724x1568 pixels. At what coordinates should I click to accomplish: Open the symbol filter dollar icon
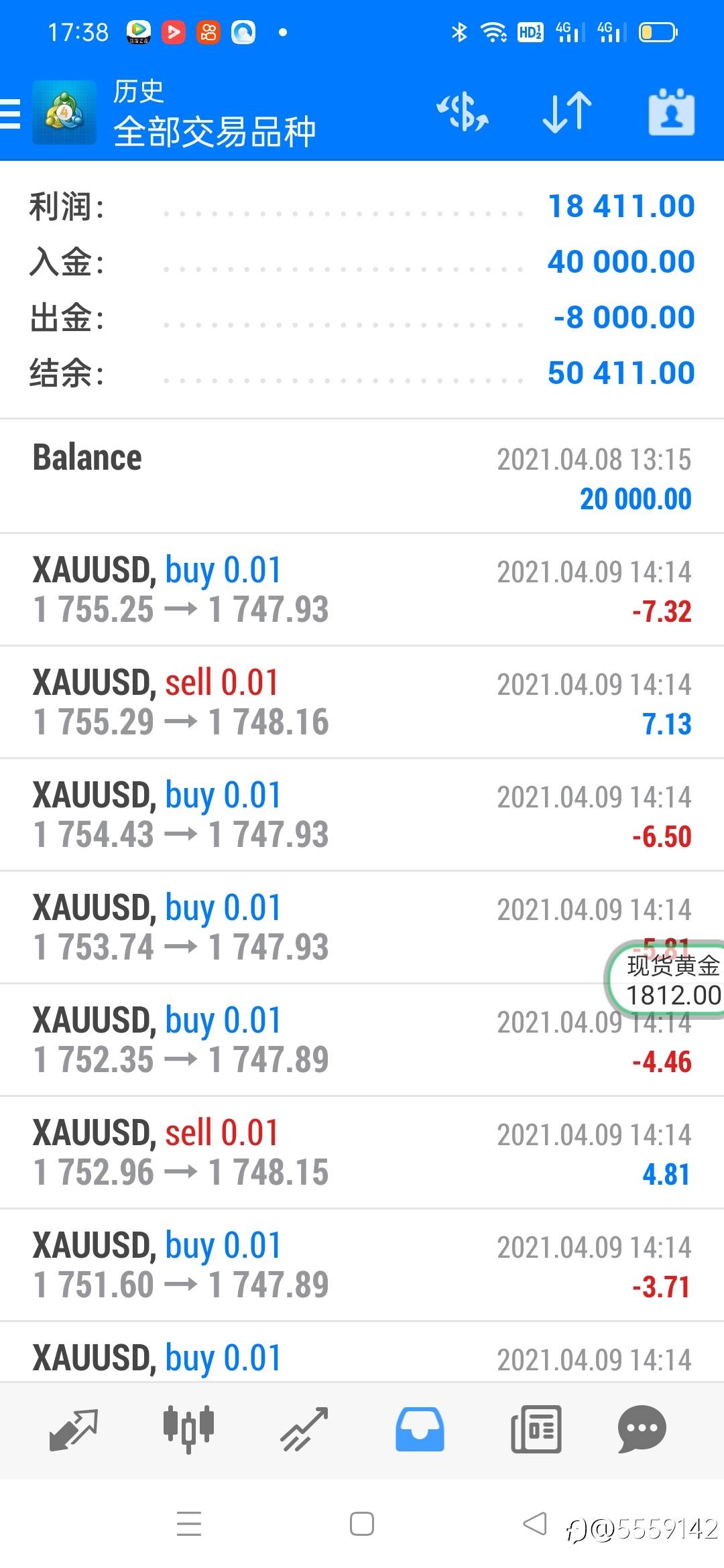463,112
